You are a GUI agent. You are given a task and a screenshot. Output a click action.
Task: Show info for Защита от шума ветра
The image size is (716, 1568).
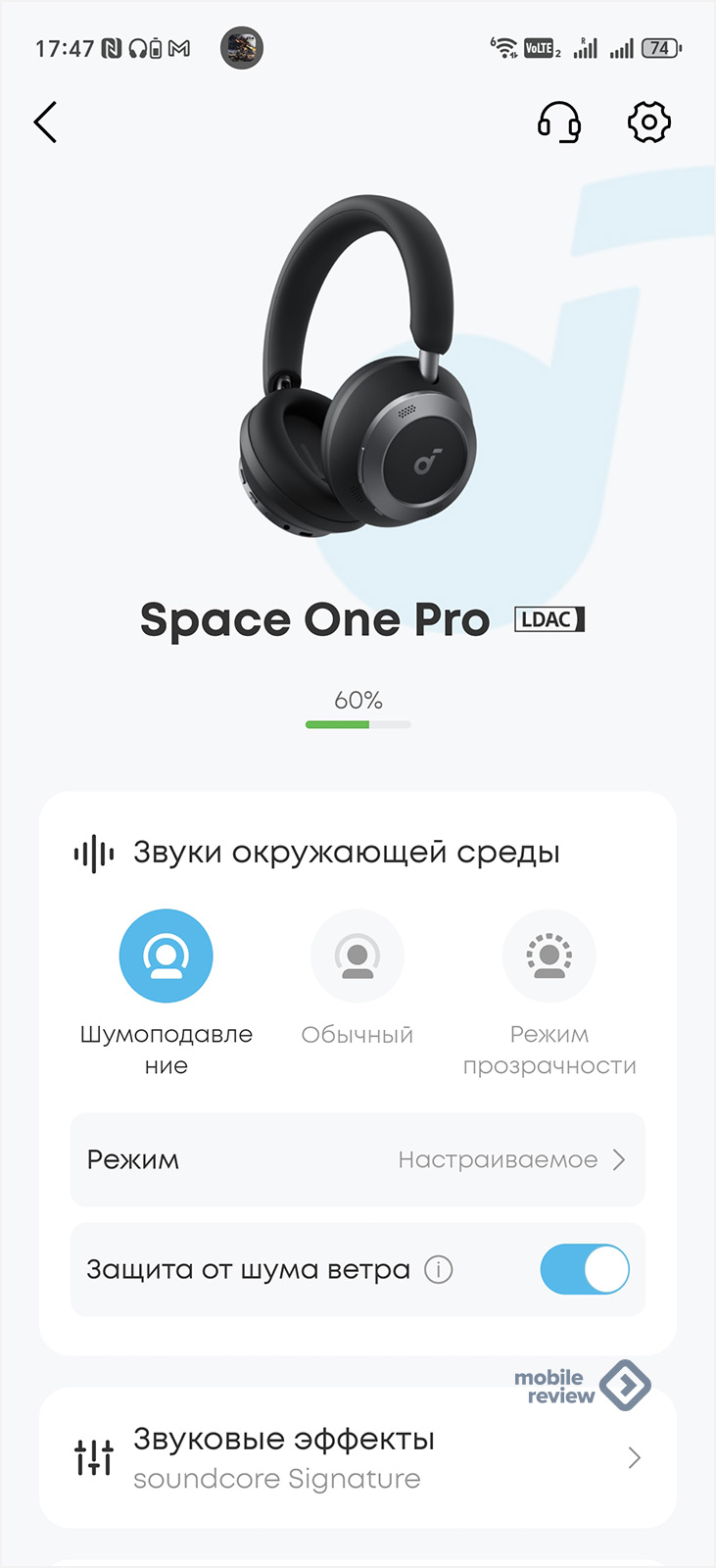click(438, 1270)
